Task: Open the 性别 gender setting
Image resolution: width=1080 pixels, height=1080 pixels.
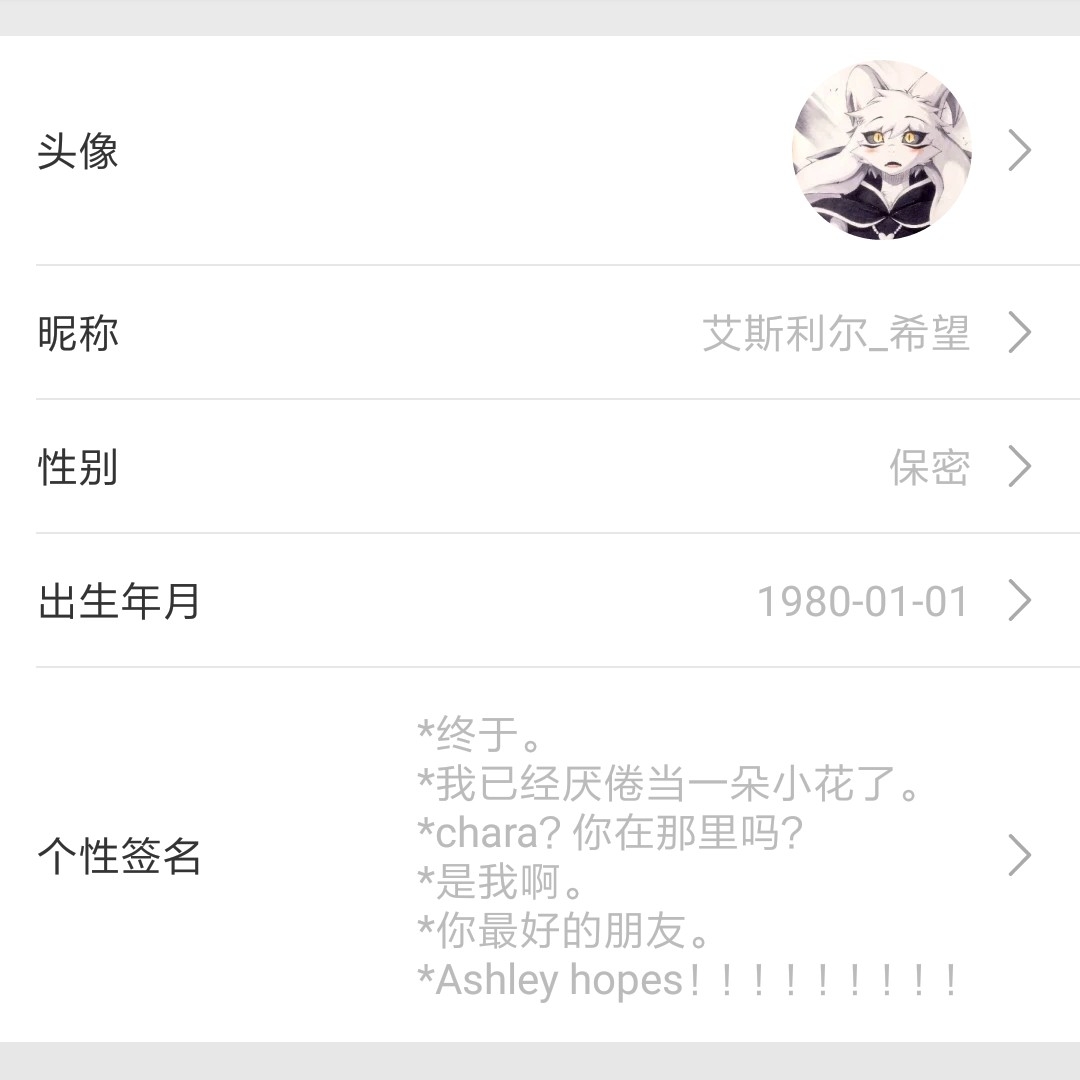Action: (540, 467)
